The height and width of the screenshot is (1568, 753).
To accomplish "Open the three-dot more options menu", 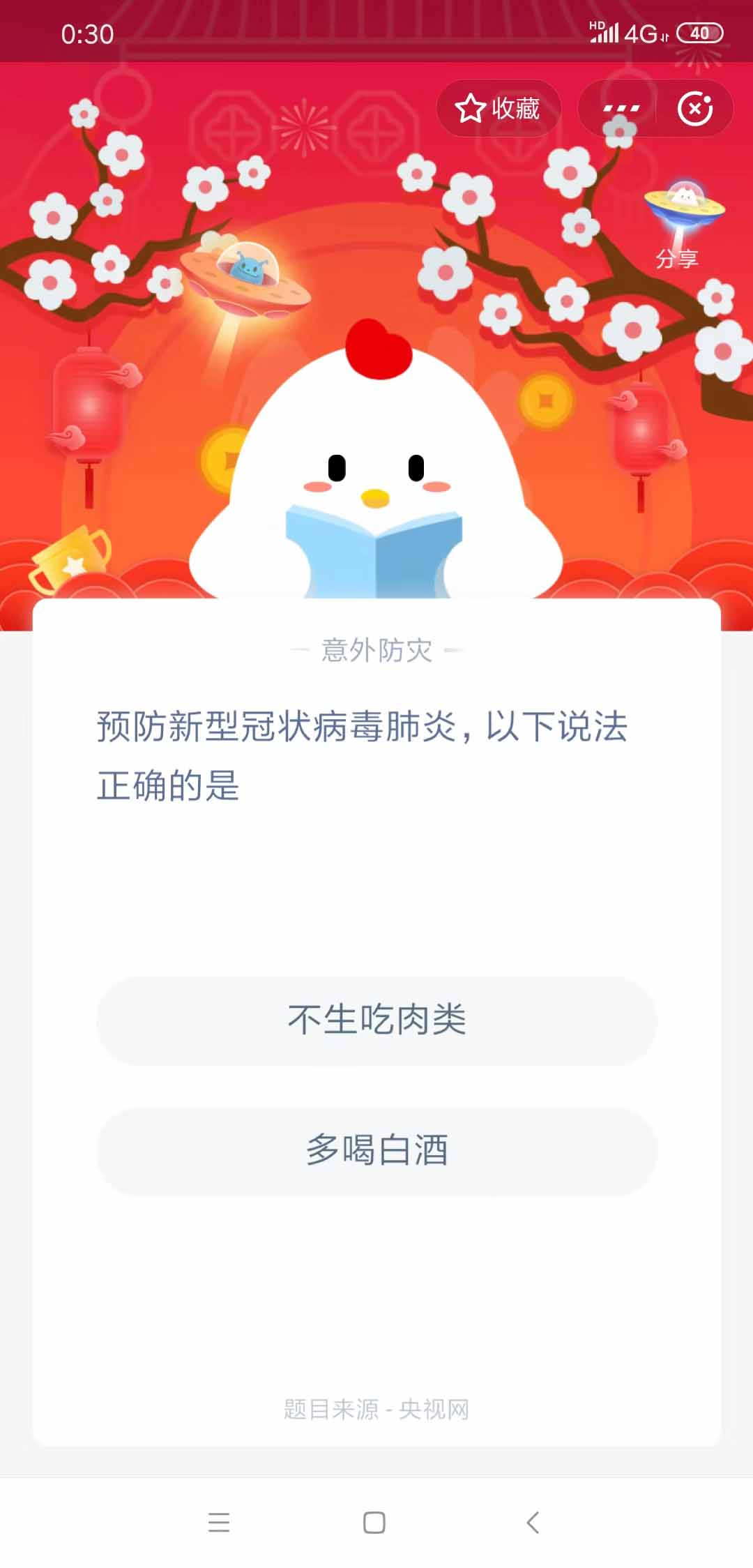I will [620, 109].
